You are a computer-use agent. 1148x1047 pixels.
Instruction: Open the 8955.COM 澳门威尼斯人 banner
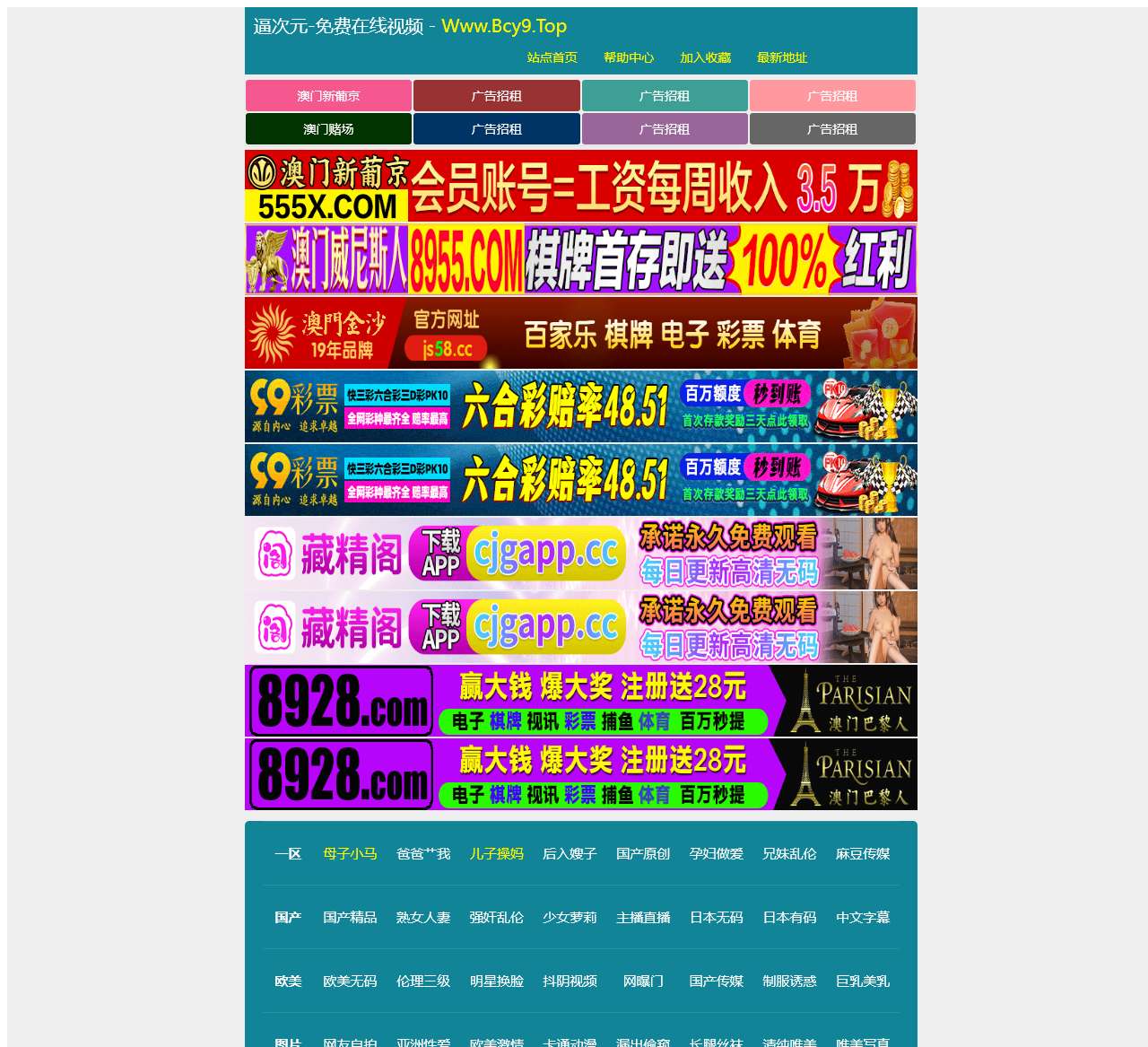coord(580,259)
